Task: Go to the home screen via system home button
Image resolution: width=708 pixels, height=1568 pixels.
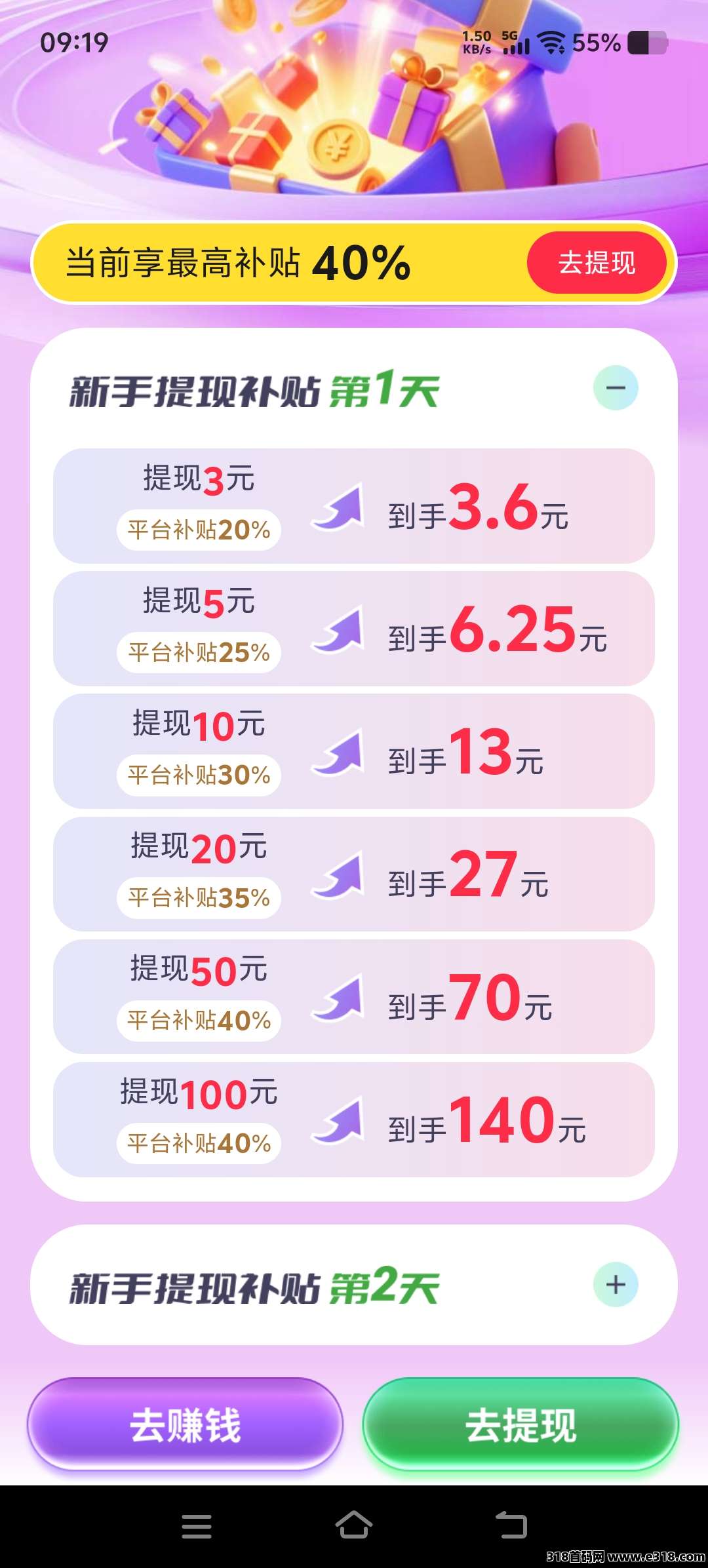Action: pyautogui.click(x=354, y=1525)
